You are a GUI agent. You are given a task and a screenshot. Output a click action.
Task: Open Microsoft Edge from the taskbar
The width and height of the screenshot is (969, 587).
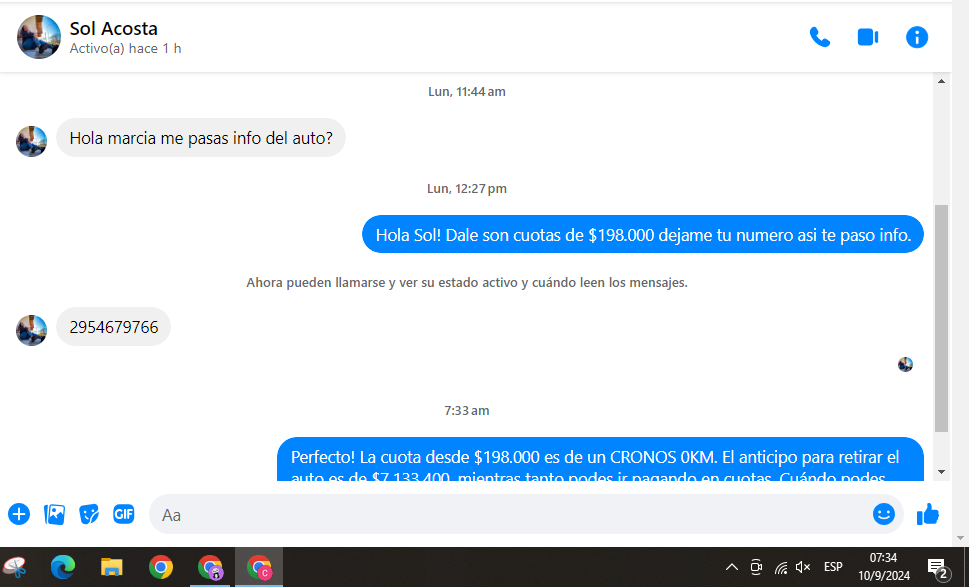click(x=63, y=567)
